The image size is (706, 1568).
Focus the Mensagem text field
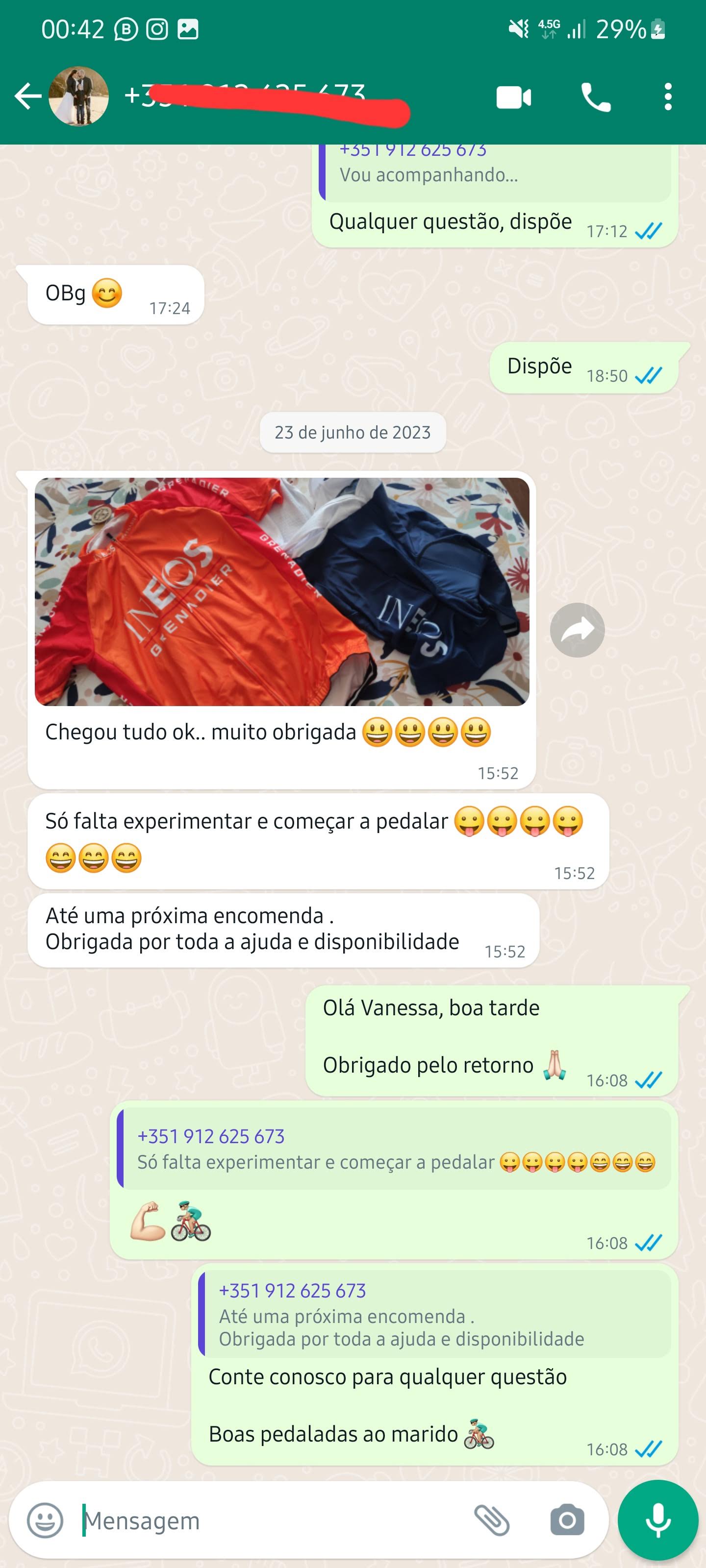point(268,1520)
